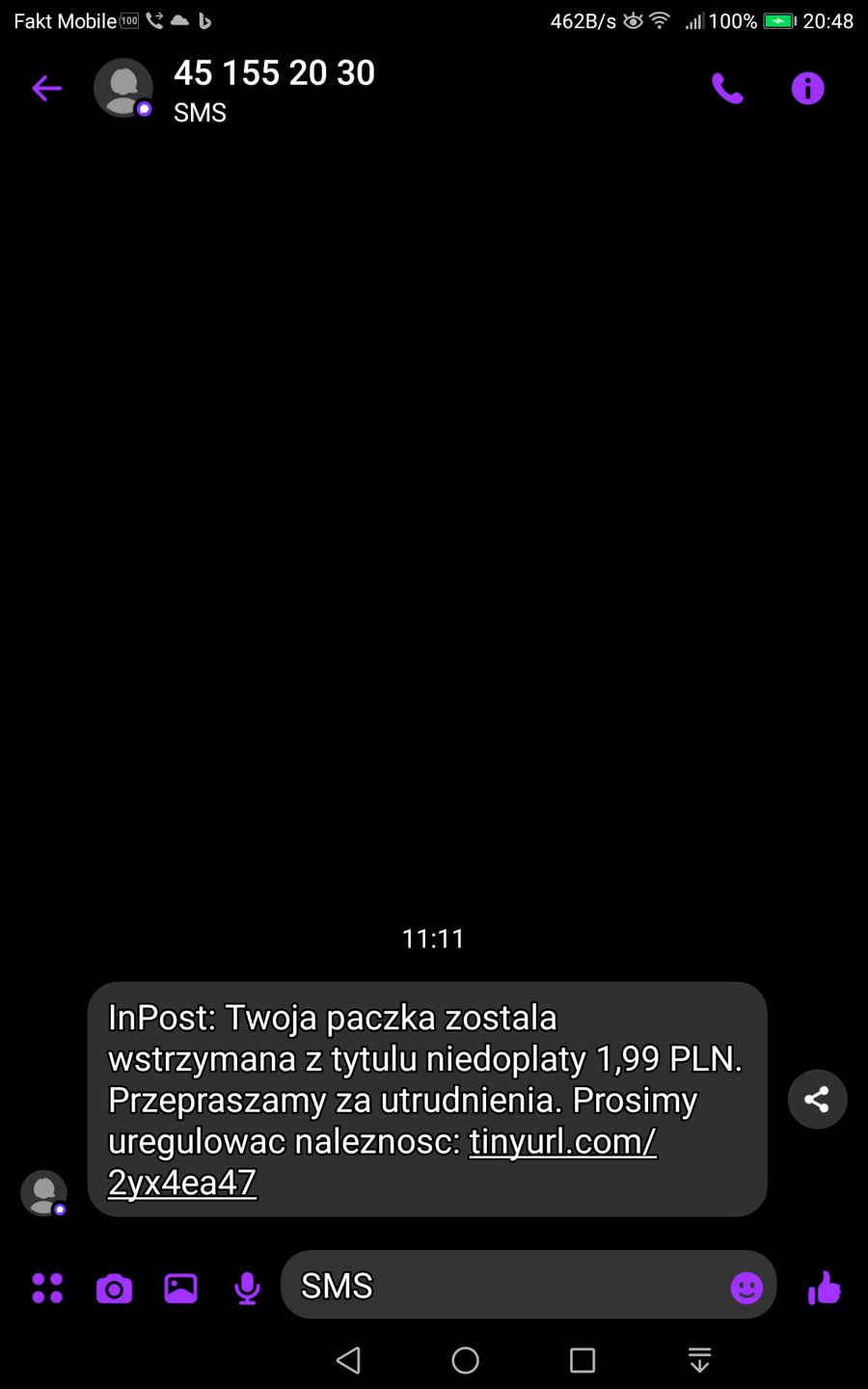
Task: Open the camera to send a photo
Action: point(115,1287)
